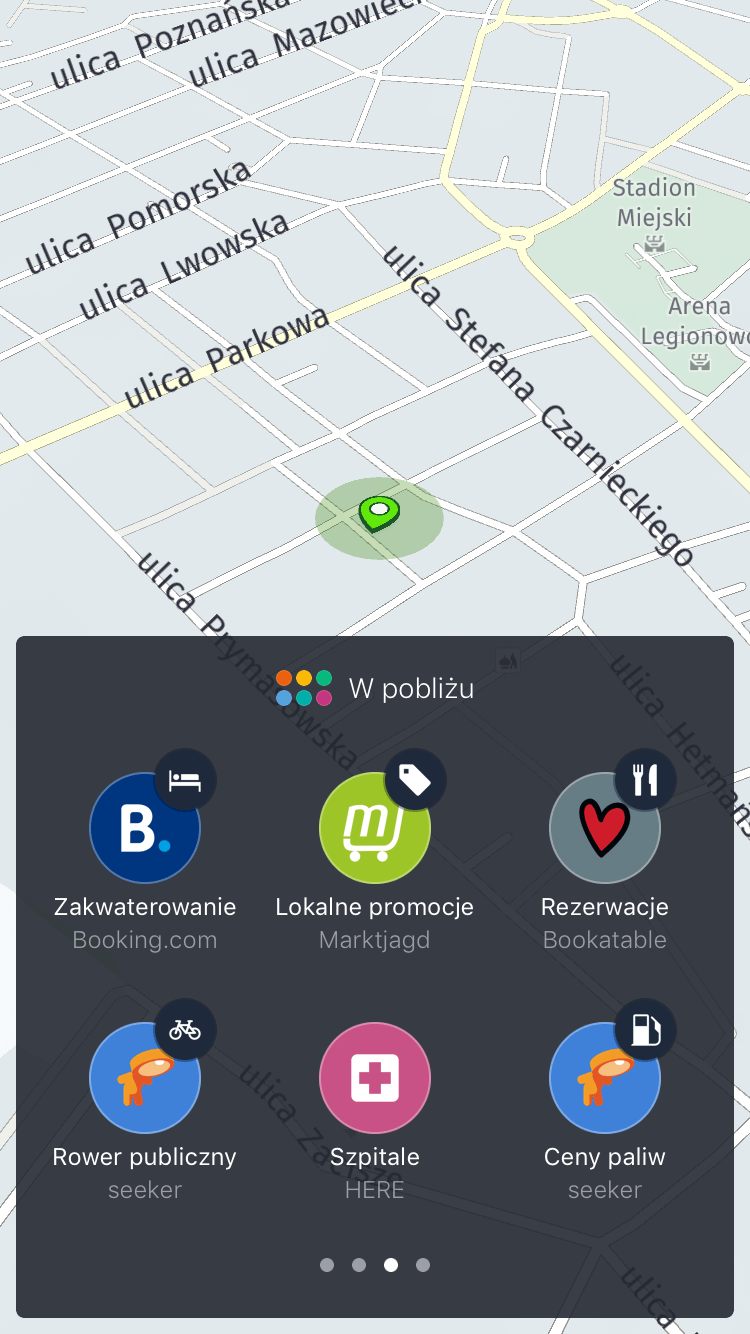
Task: Tap the green location pin on map
Action: point(379,514)
